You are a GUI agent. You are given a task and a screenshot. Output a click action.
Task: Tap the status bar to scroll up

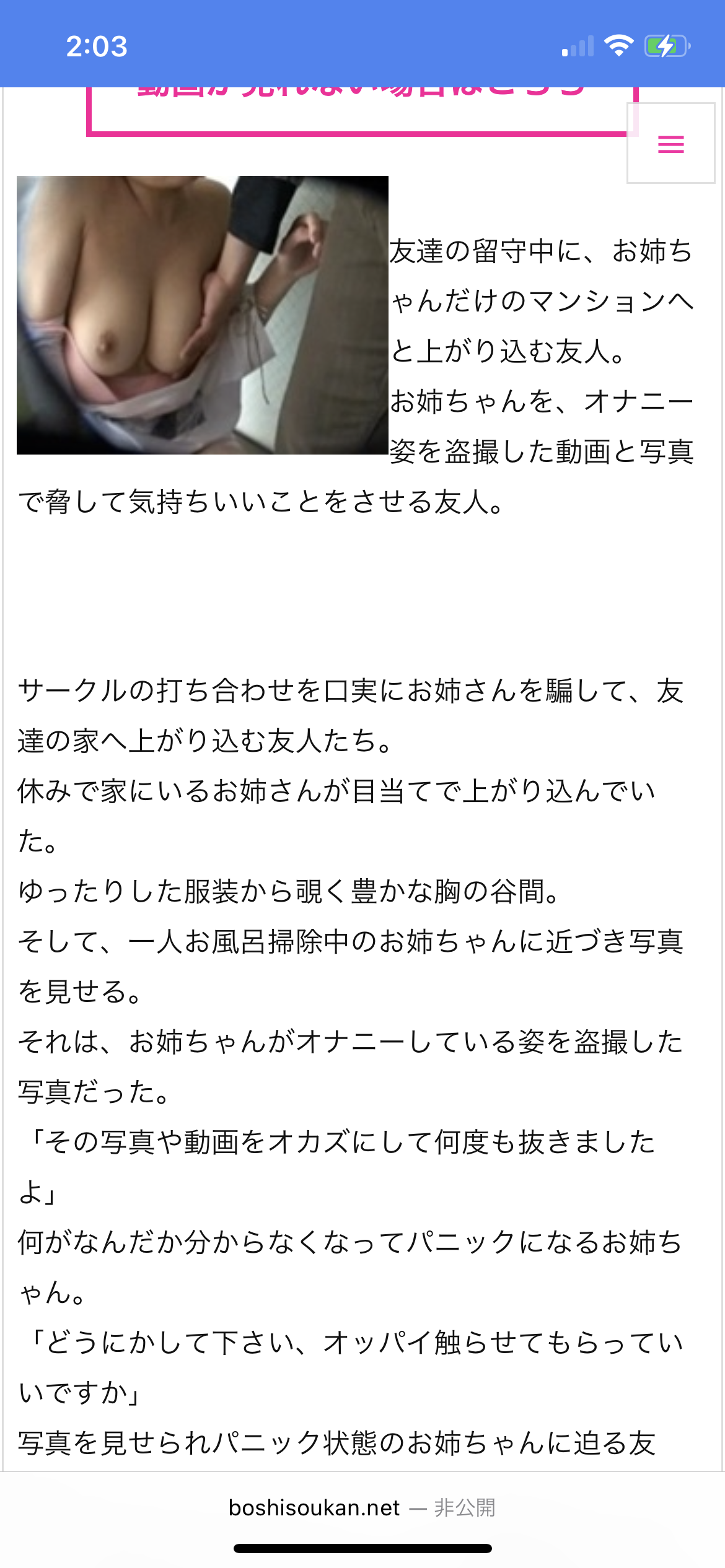362,43
